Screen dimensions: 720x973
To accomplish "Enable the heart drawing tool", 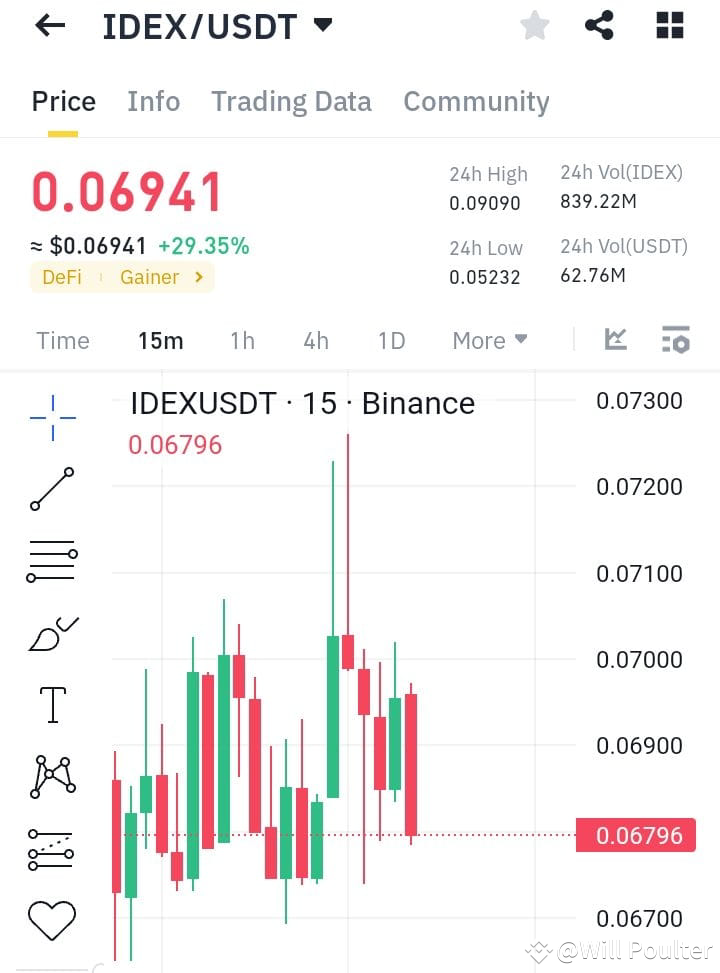I will pos(51,918).
